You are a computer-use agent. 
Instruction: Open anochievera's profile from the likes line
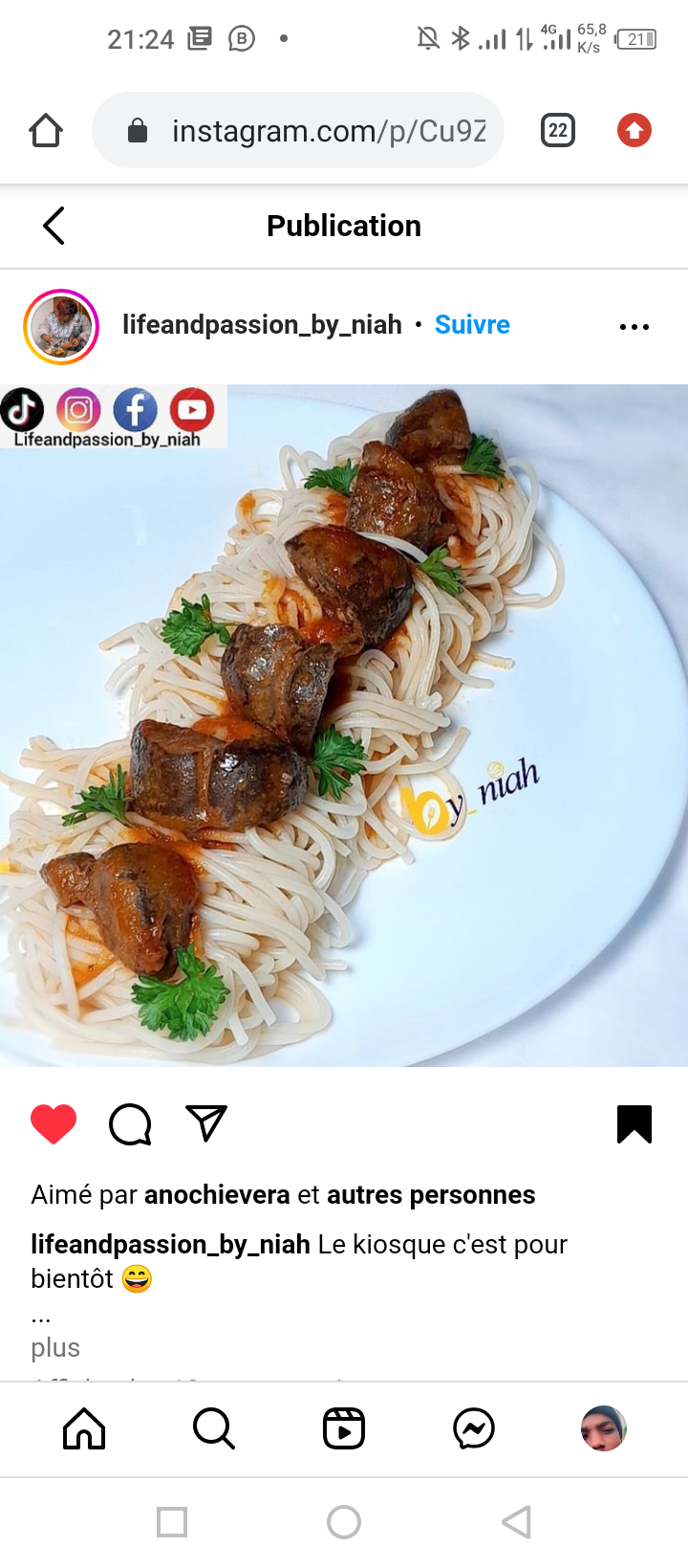coord(217,1195)
